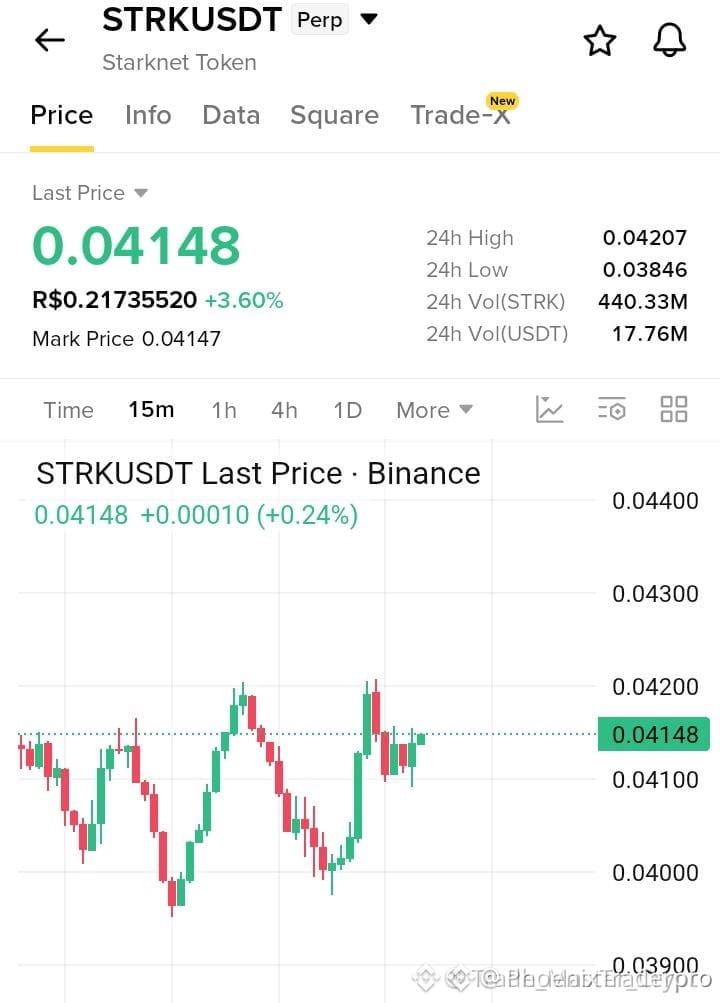
Task: Select the Price tab
Action: 62,115
